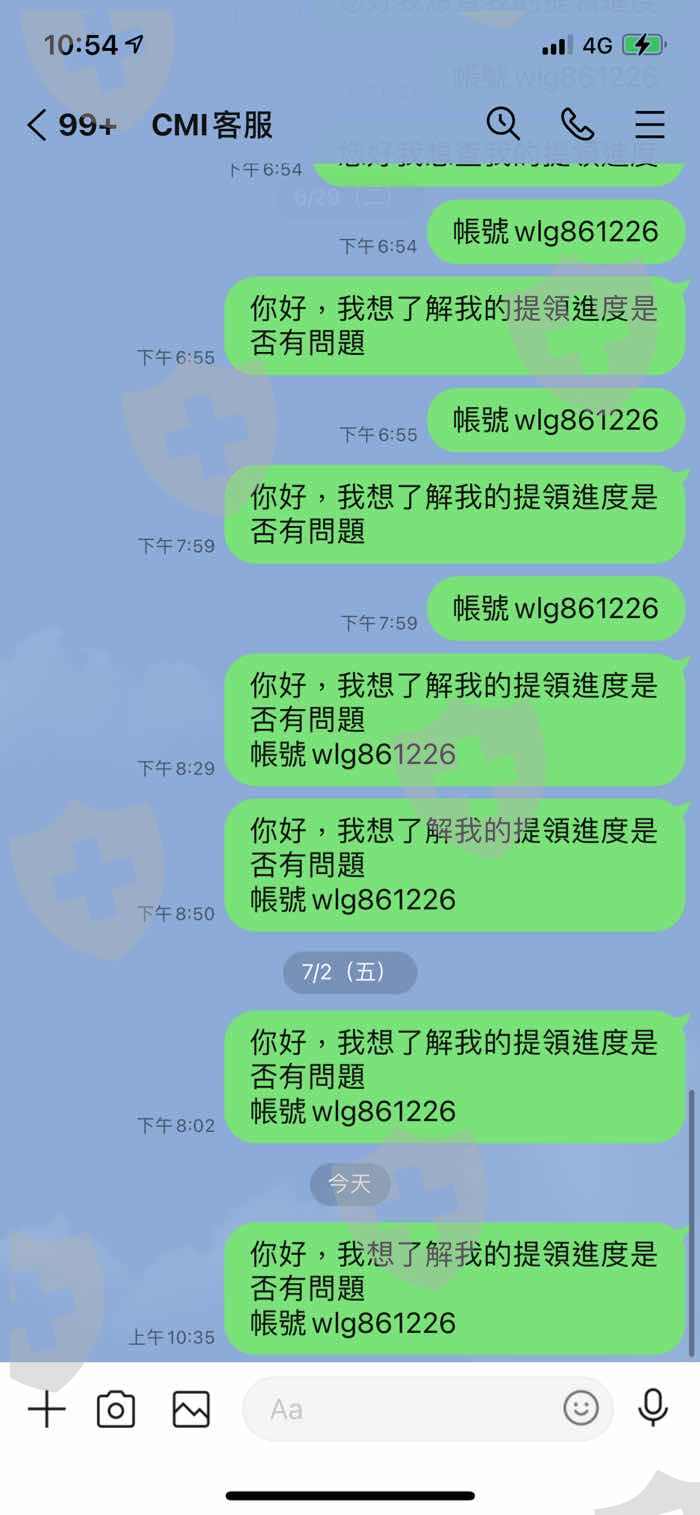The width and height of the screenshot is (700, 1515).
Task: Start a voice call with CMI客服
Action: pos(577,124)
